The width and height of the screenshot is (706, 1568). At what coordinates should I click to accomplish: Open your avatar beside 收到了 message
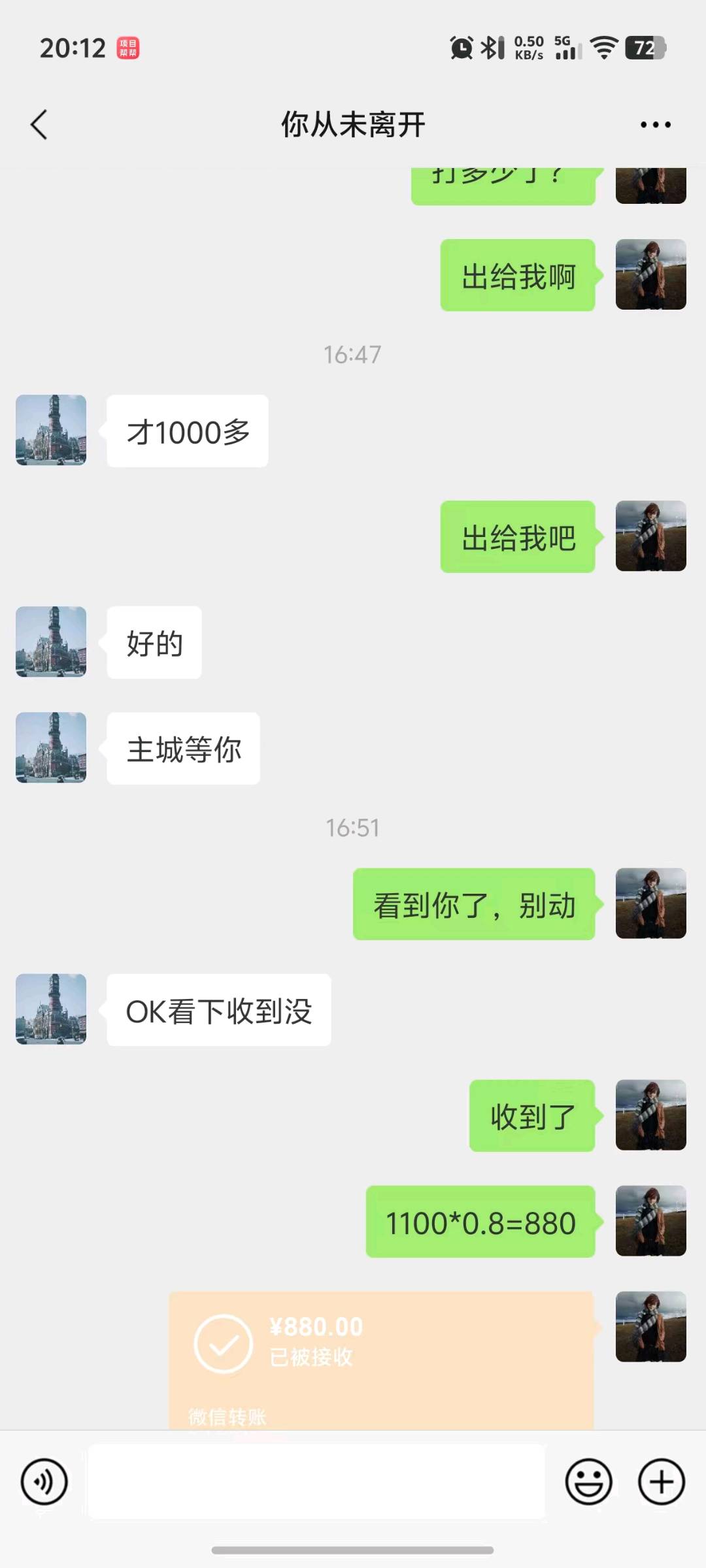pyautogui.click(x=651, y=1115)
